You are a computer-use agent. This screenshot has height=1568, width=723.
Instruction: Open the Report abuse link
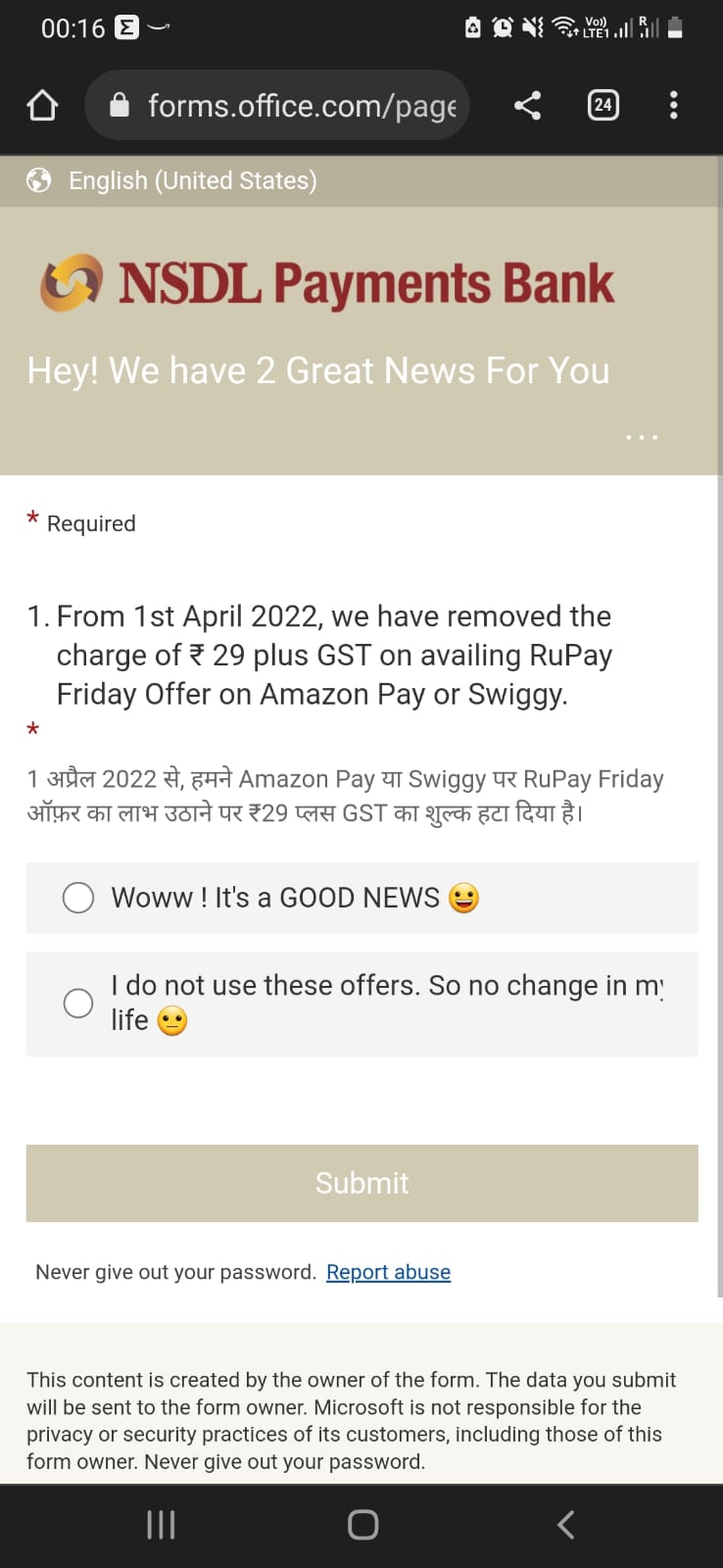pos(388,1271)
